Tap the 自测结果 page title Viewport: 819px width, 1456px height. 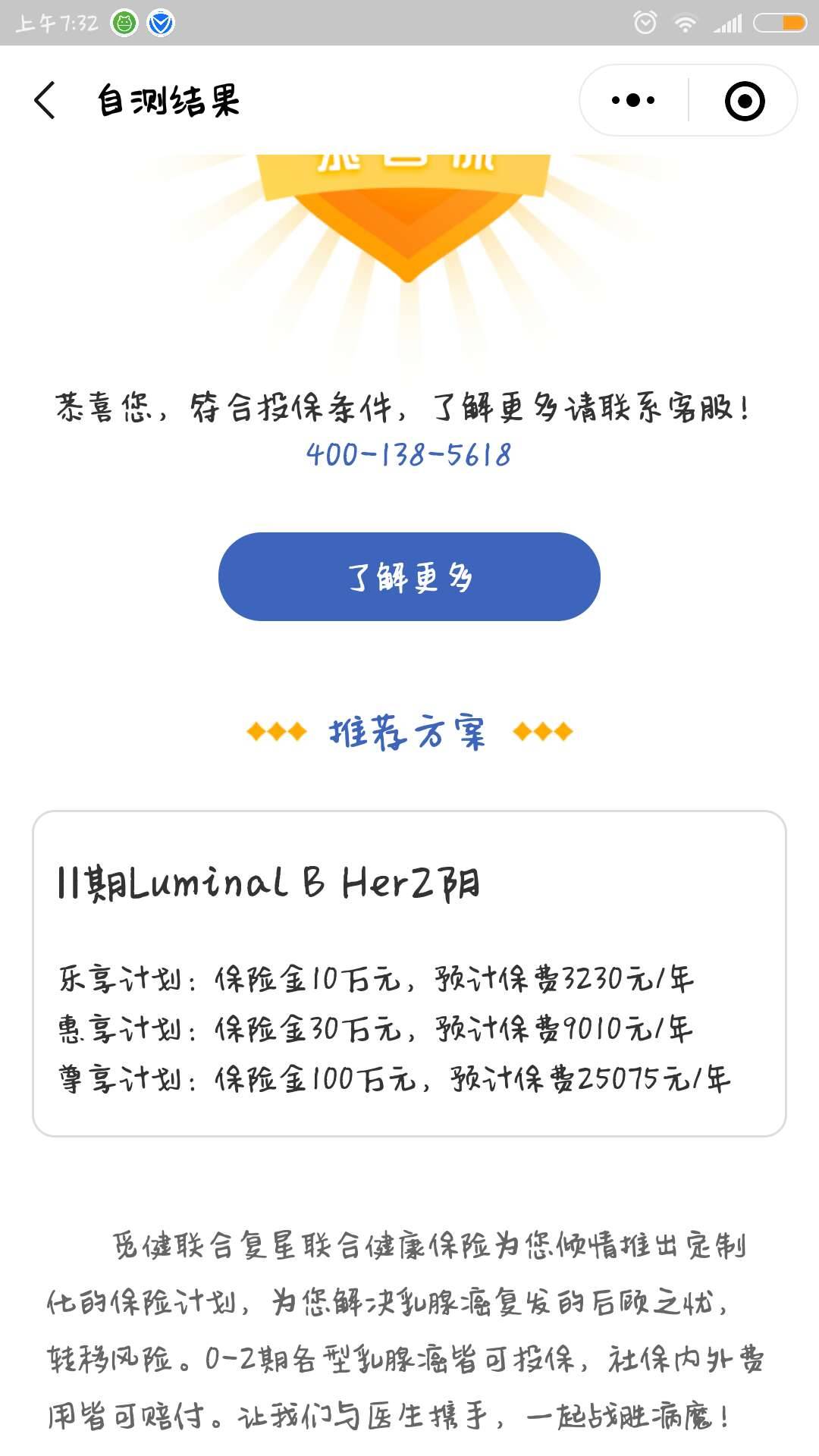(169, 101)
